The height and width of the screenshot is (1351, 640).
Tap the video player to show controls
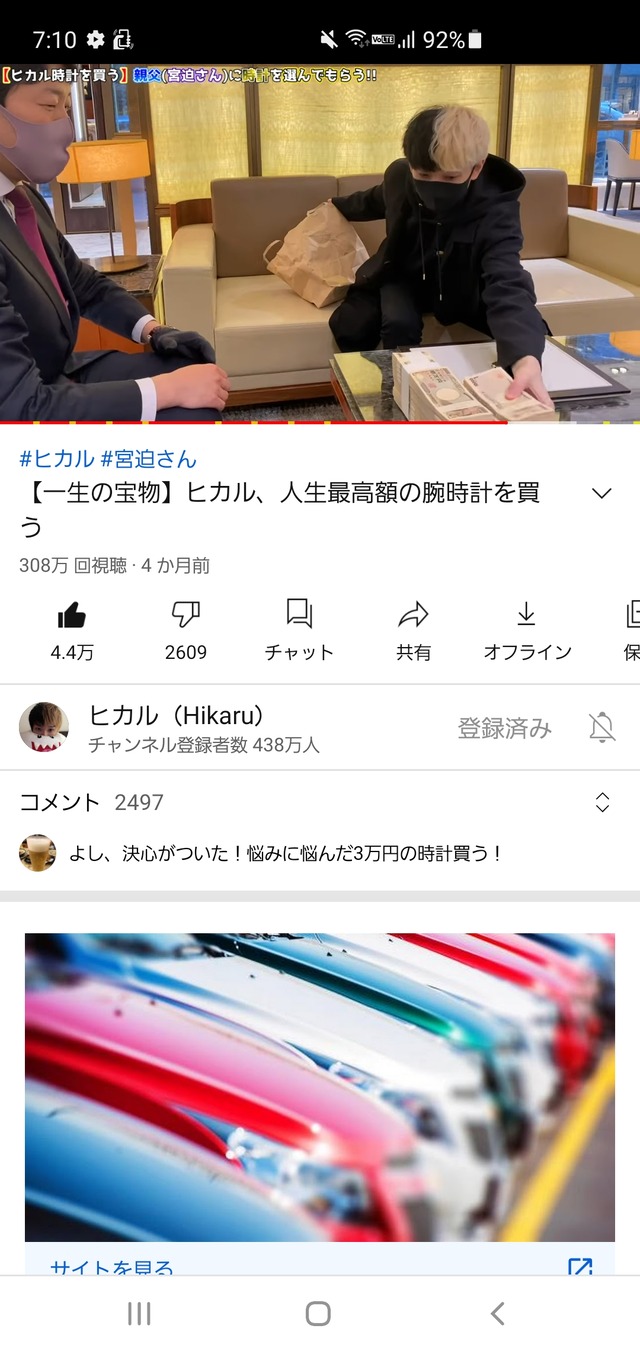click(x=320, y=242)
